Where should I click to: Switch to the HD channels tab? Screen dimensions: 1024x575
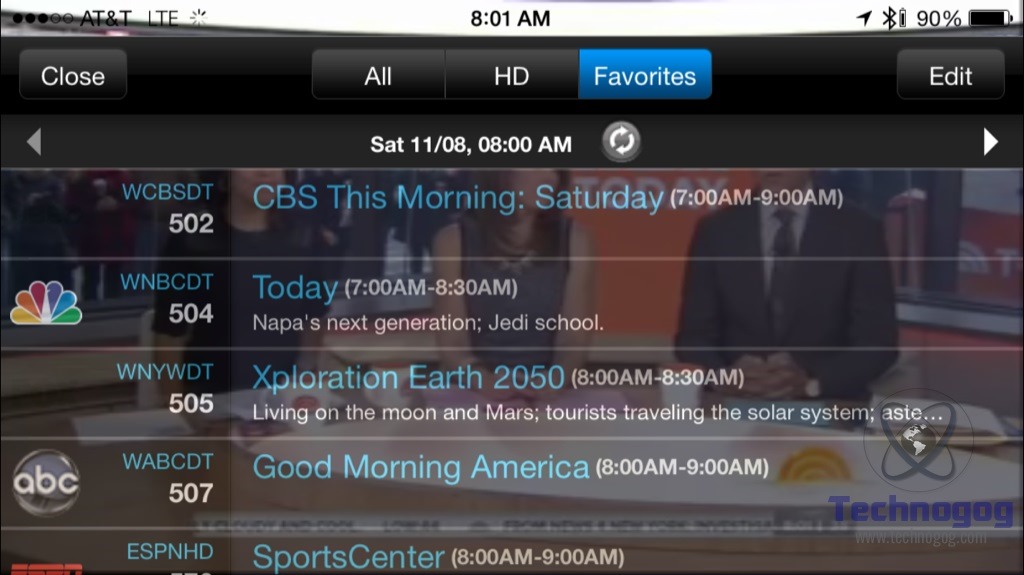[511, 76]
